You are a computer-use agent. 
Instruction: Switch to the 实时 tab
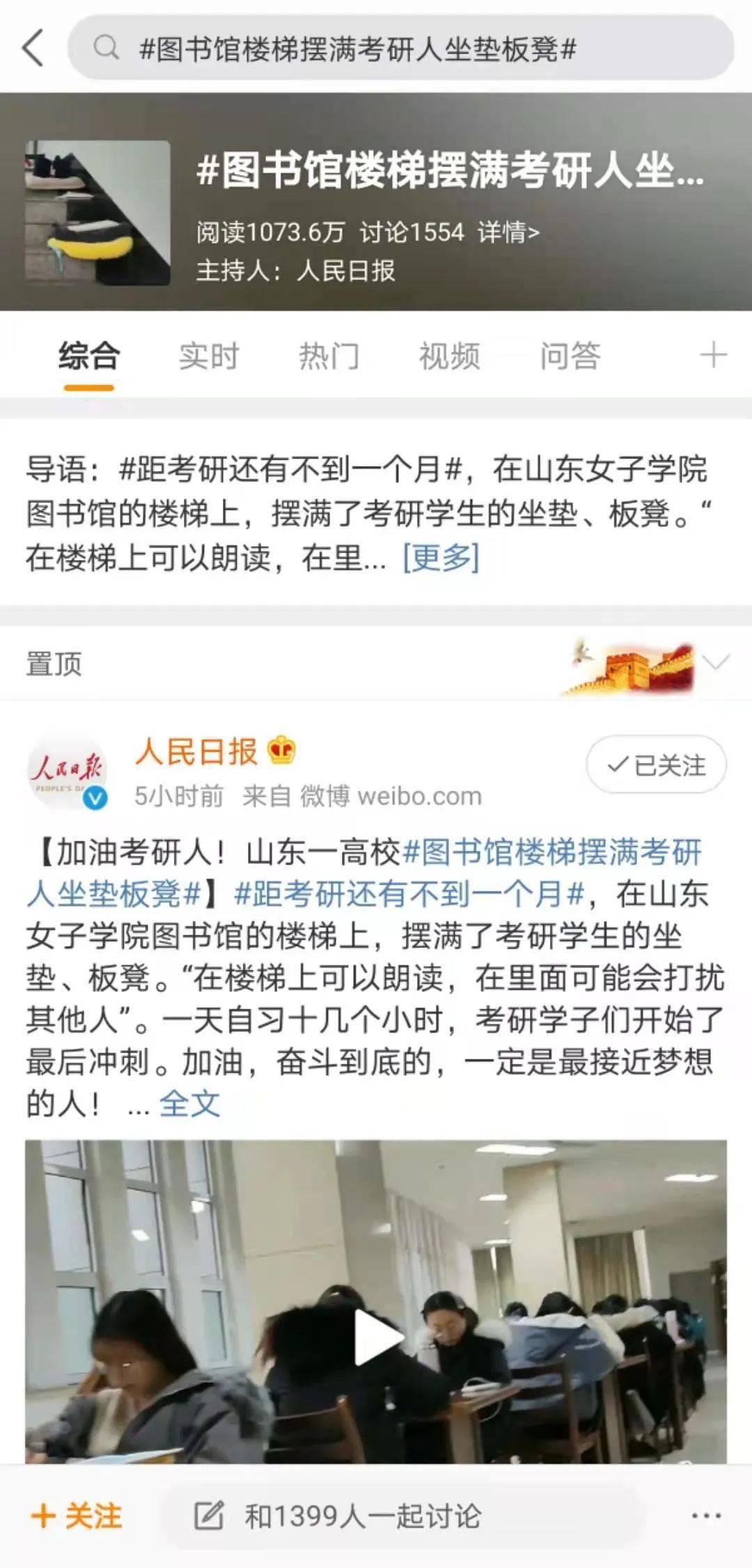pos(208,356)
